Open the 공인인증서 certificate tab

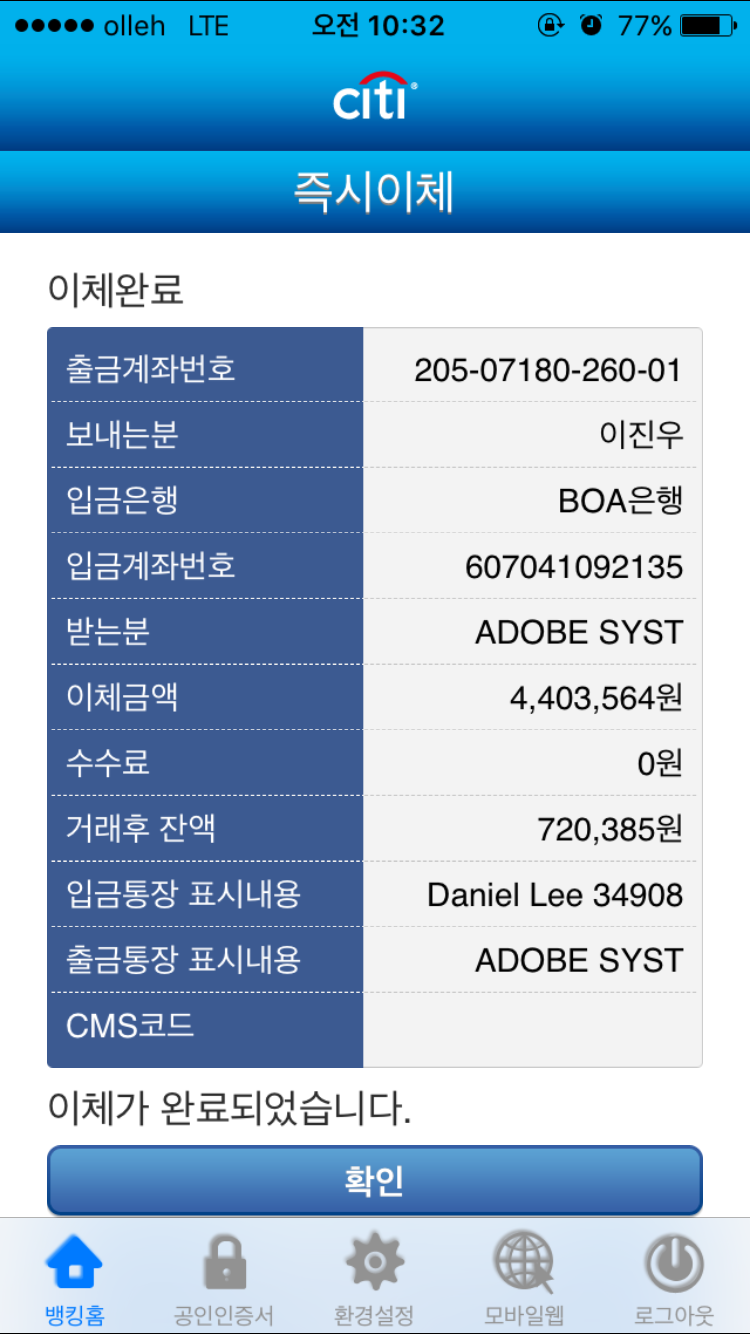(224, 1276)
